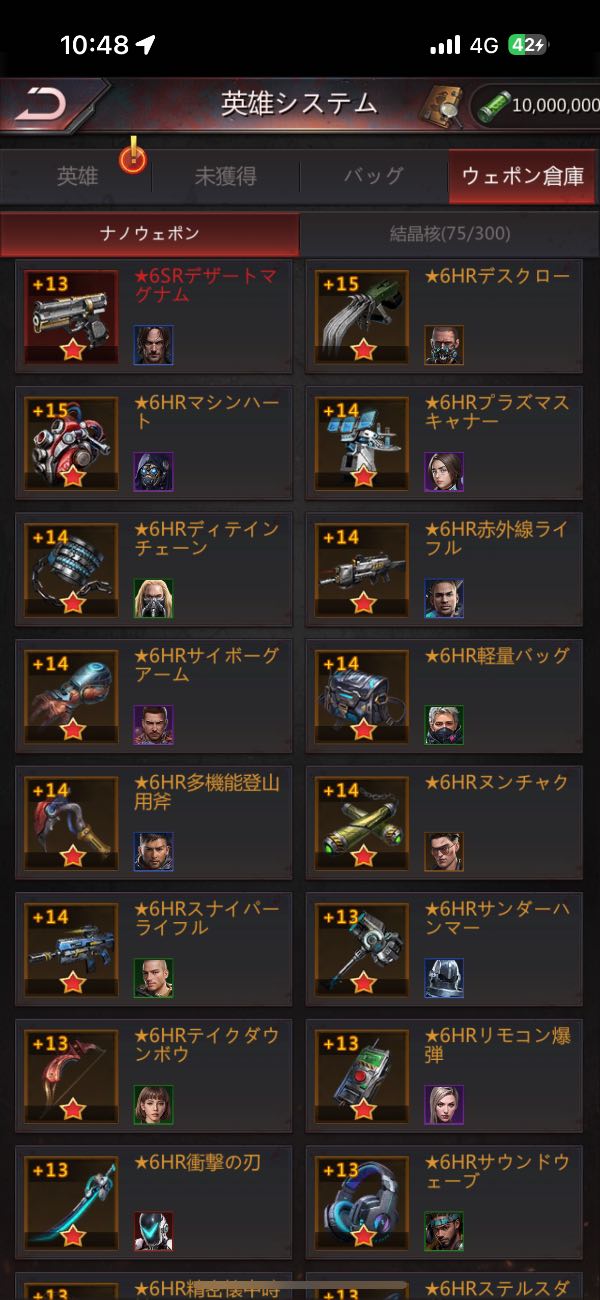600x1300 pixels.
Task: Open the ★6HRプラズマスキャナー weapon card
Action: pos(444,442)
